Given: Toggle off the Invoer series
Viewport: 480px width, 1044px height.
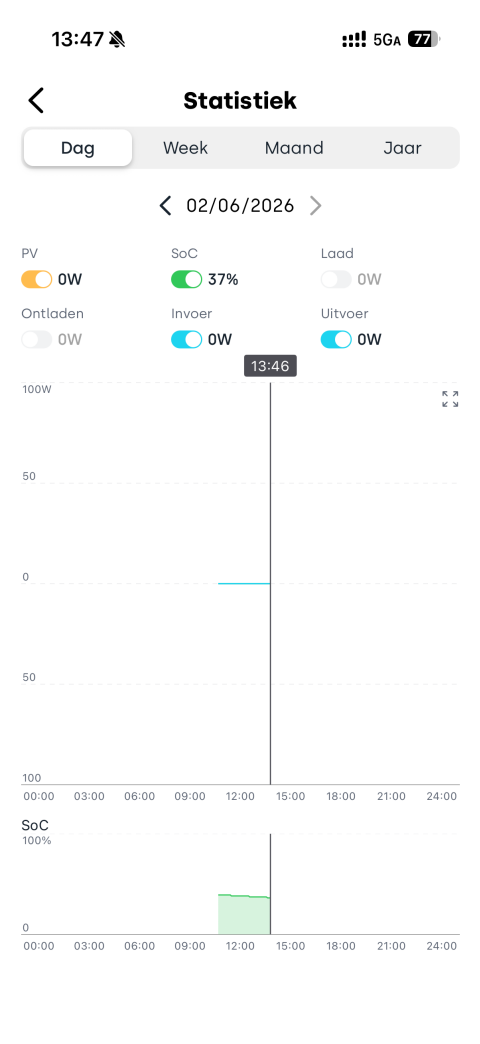Looking at the screenshot, I should (x=187, y=340).
